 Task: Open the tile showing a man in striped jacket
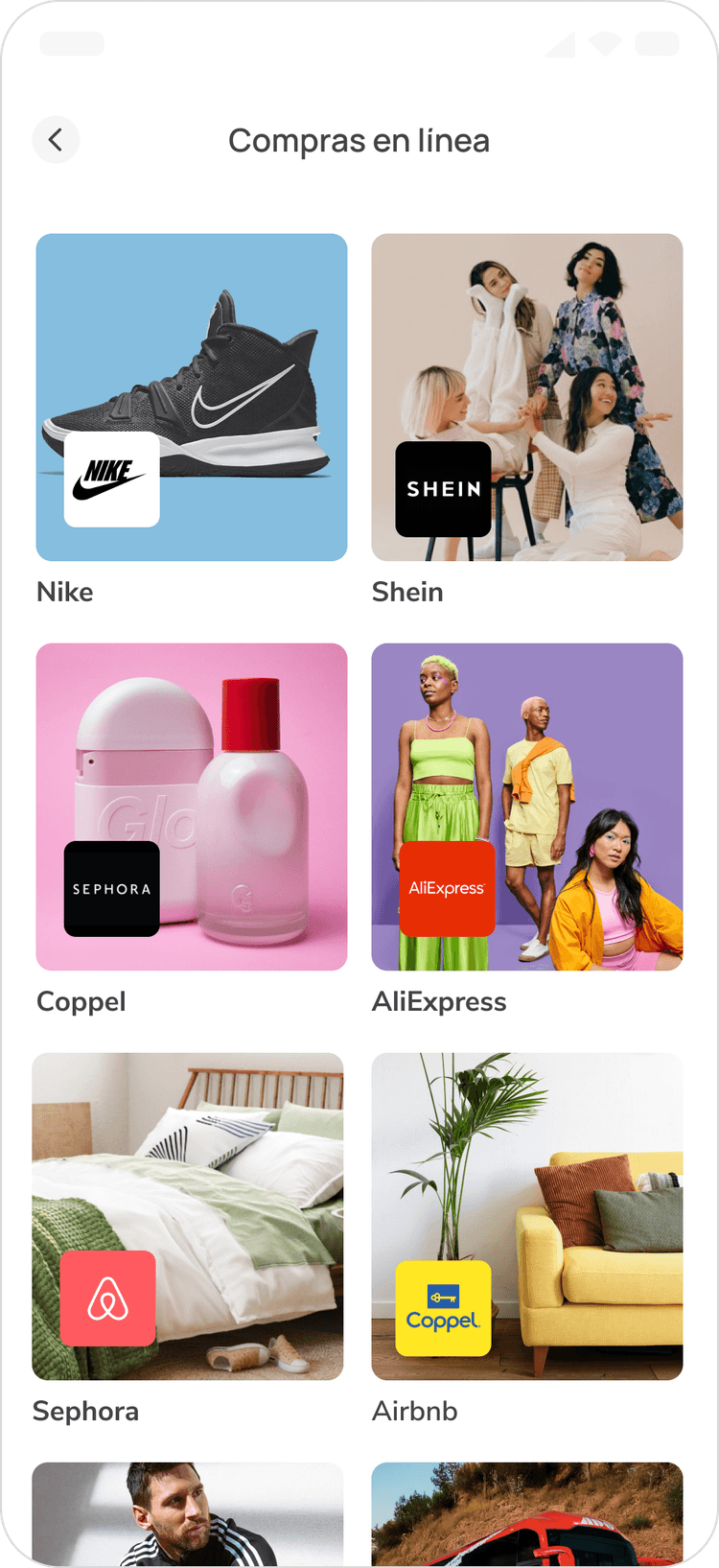coord(188,1513)
